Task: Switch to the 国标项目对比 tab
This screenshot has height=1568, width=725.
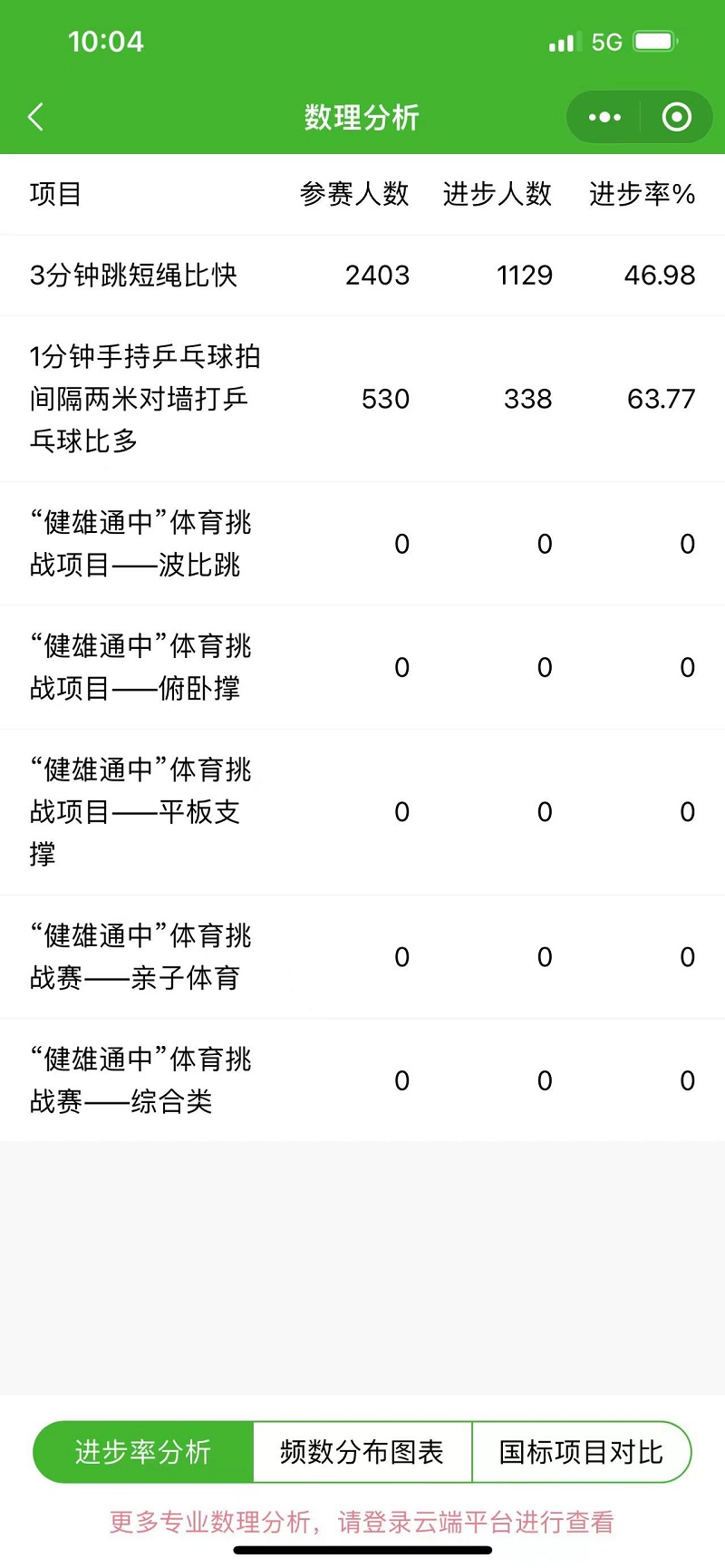Action: point(582,1452)
